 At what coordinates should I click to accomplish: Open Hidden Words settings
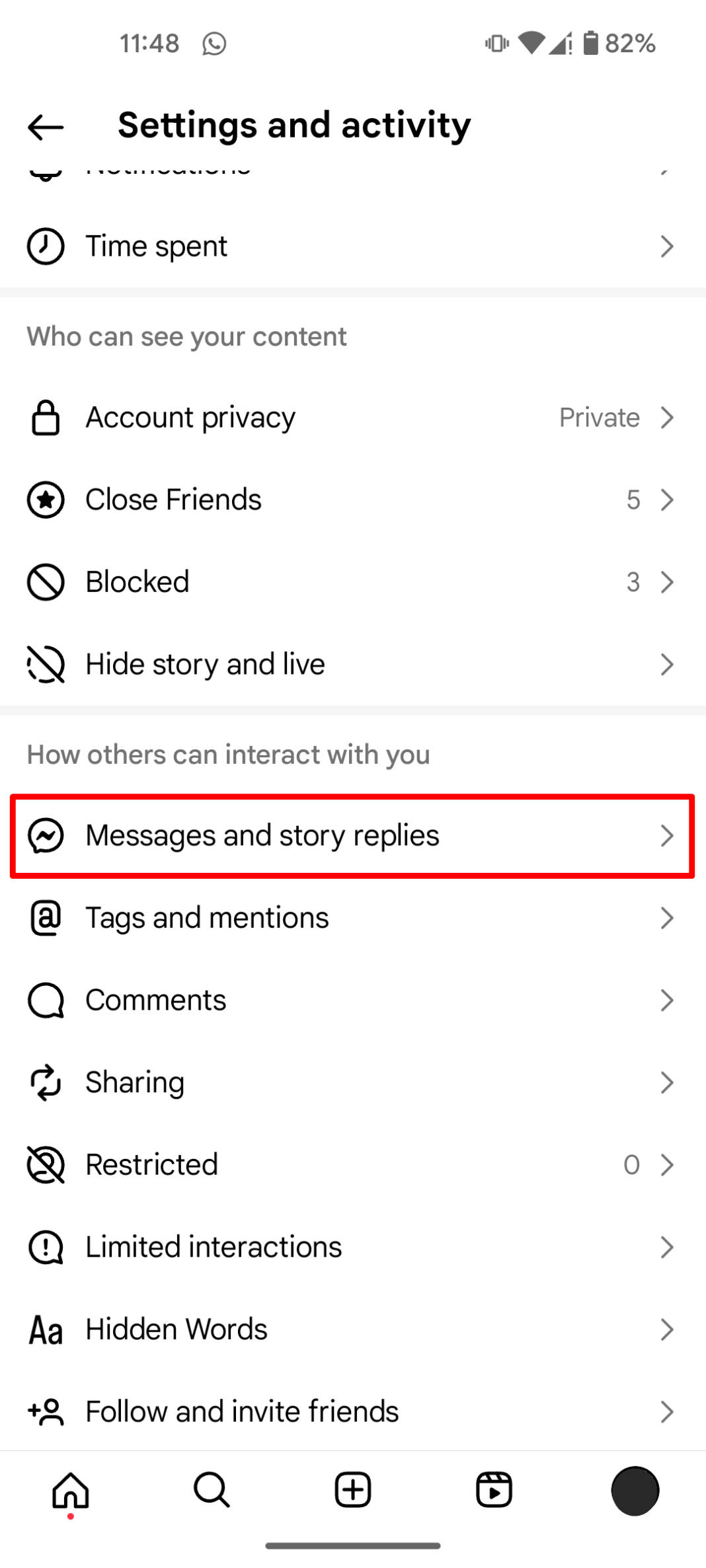point(352,1329)
